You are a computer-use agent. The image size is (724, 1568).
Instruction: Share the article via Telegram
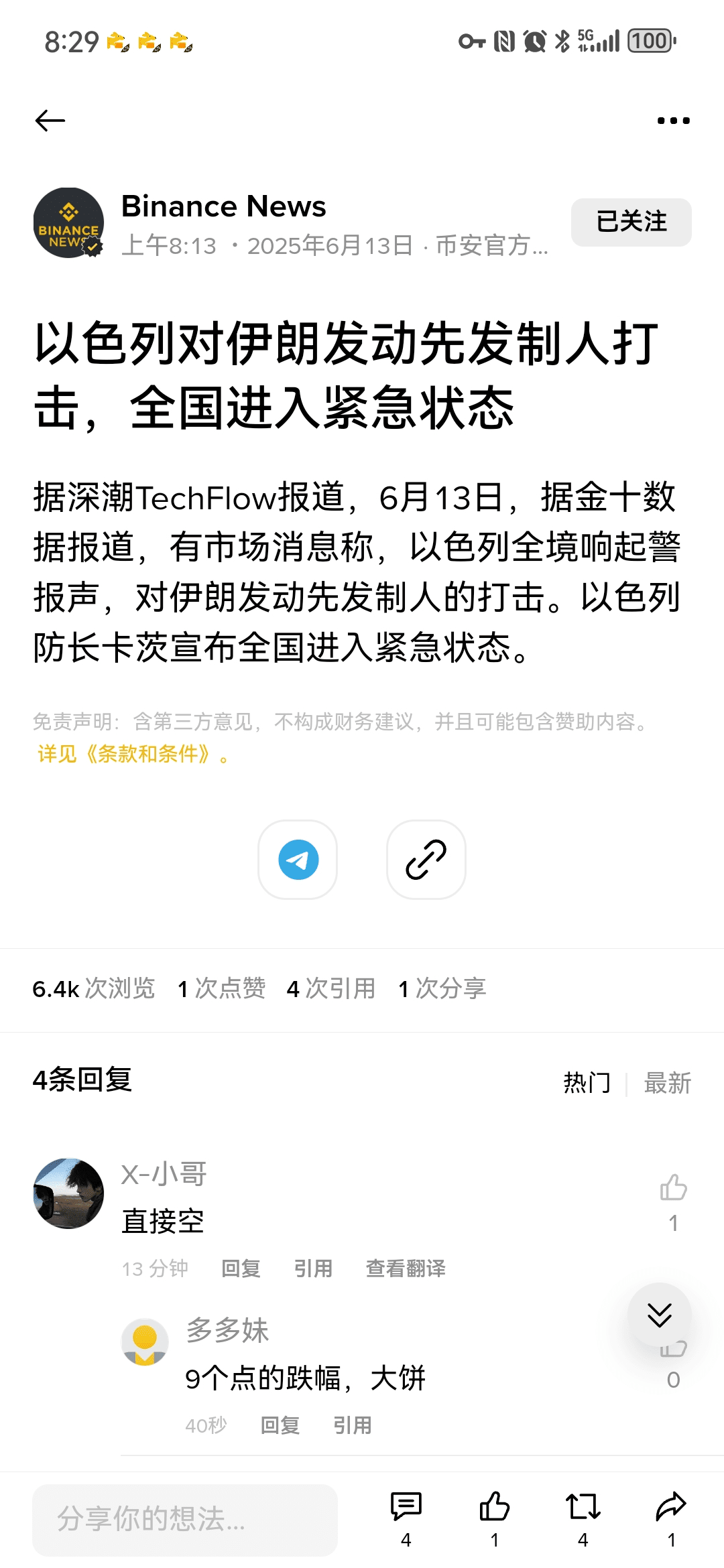pyautogui.click(x=298, y=859)
